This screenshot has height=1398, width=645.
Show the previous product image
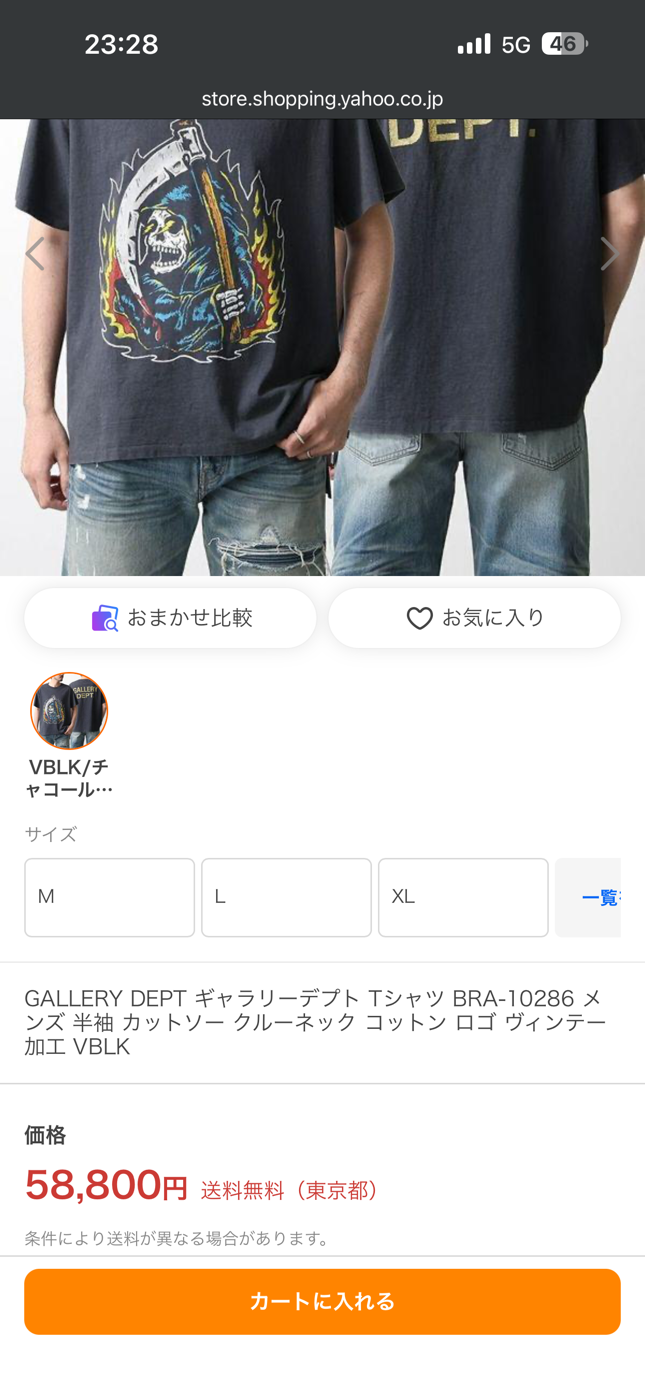coord(35,254)
